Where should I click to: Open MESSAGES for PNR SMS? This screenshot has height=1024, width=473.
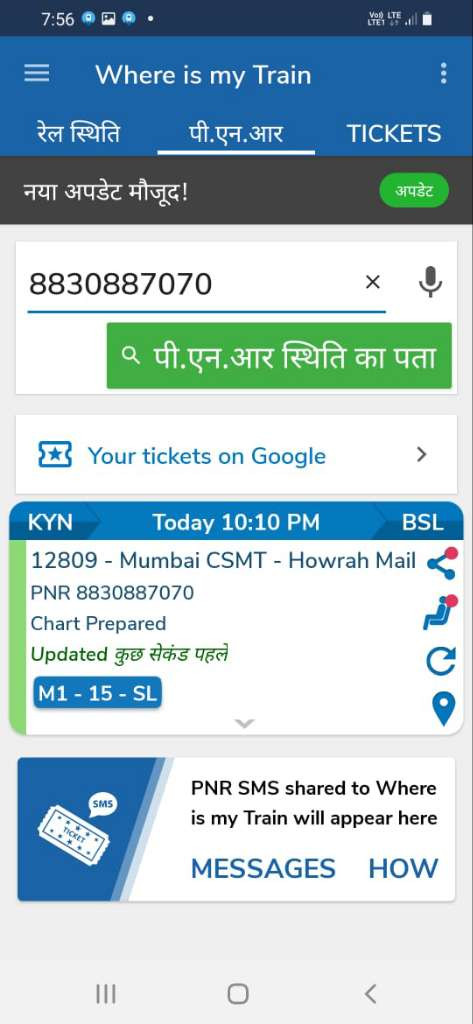[x=263, y=869]
